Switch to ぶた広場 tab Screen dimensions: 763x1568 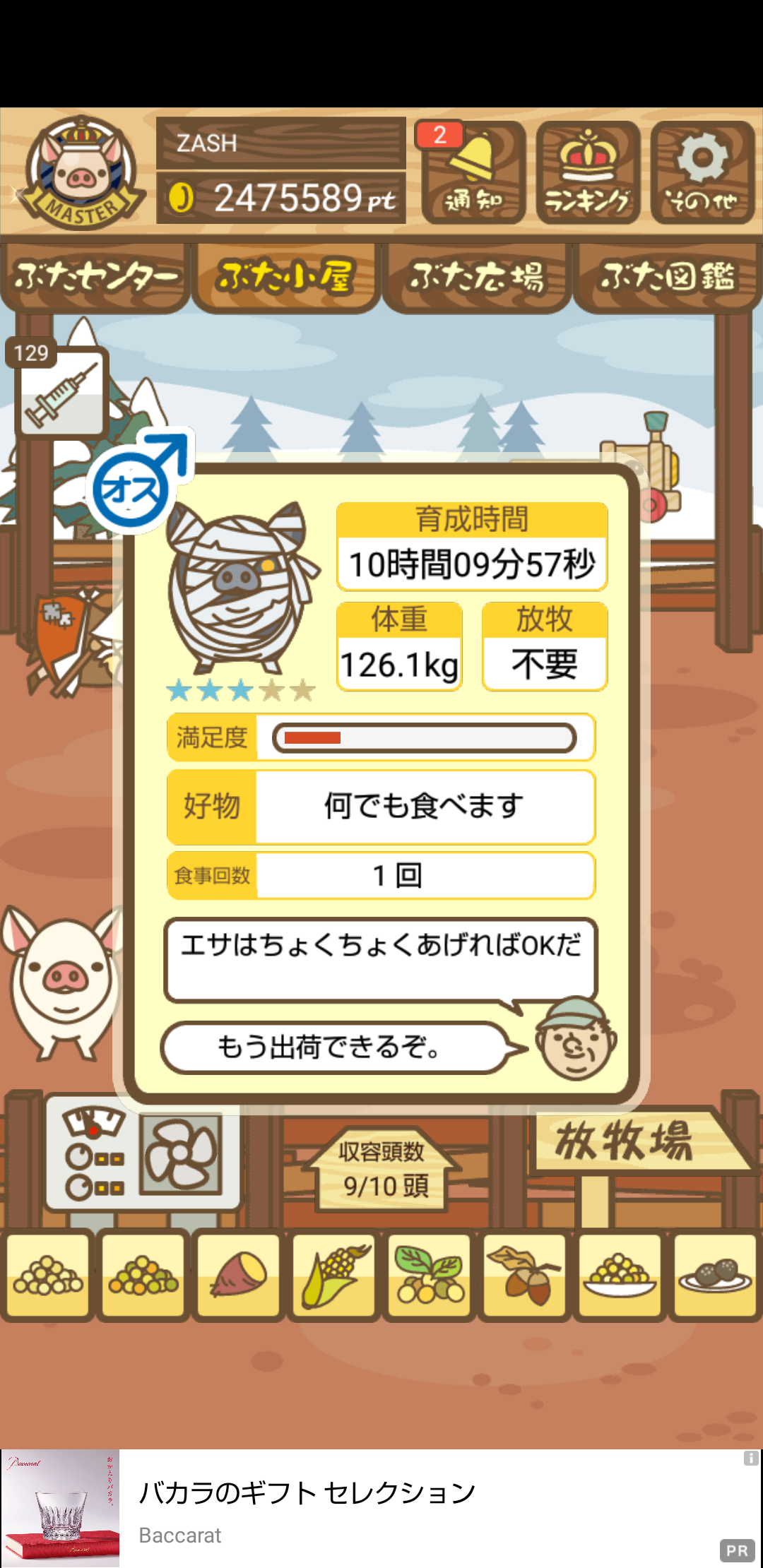pyautogui.click(x=476, y=277)
